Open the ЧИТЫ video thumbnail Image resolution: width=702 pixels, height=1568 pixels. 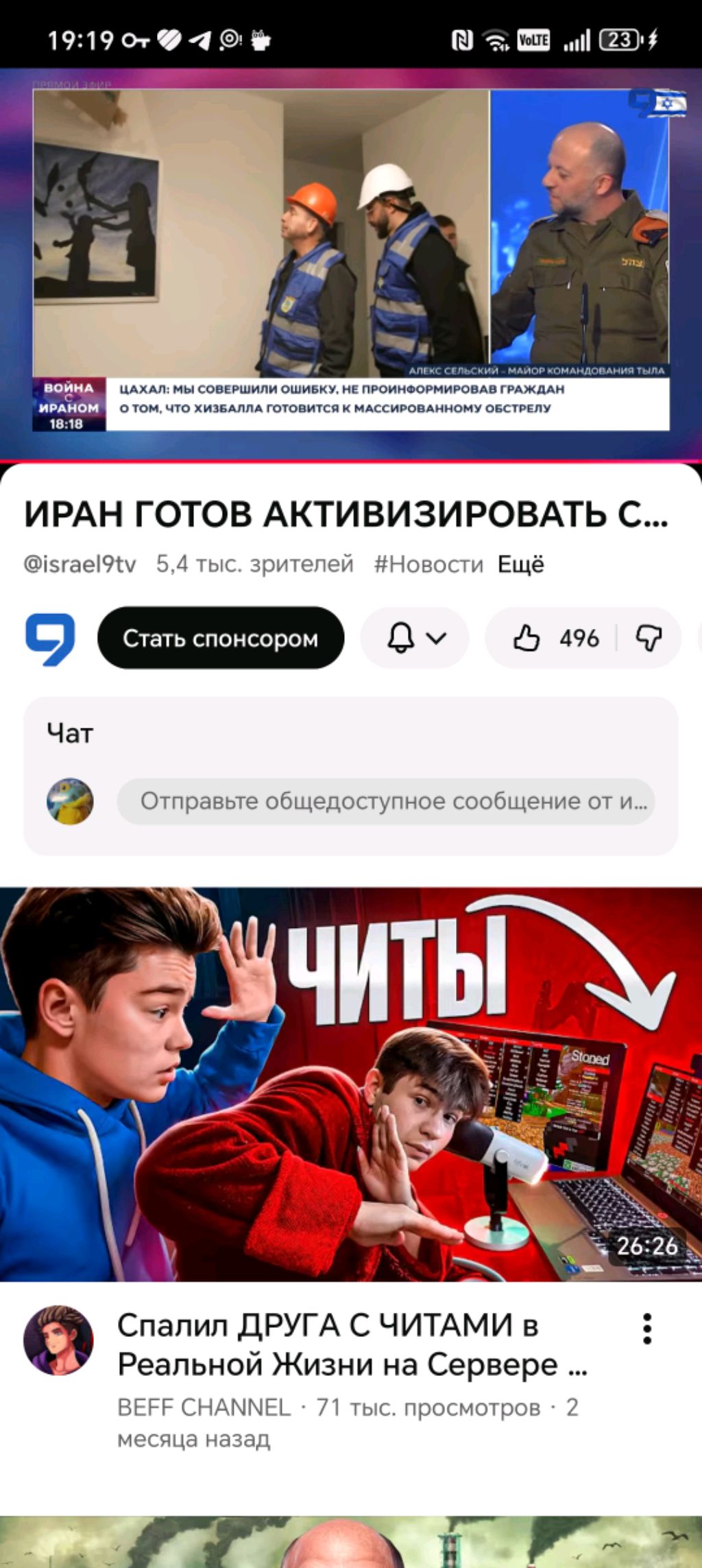[x=351, y=1084]
